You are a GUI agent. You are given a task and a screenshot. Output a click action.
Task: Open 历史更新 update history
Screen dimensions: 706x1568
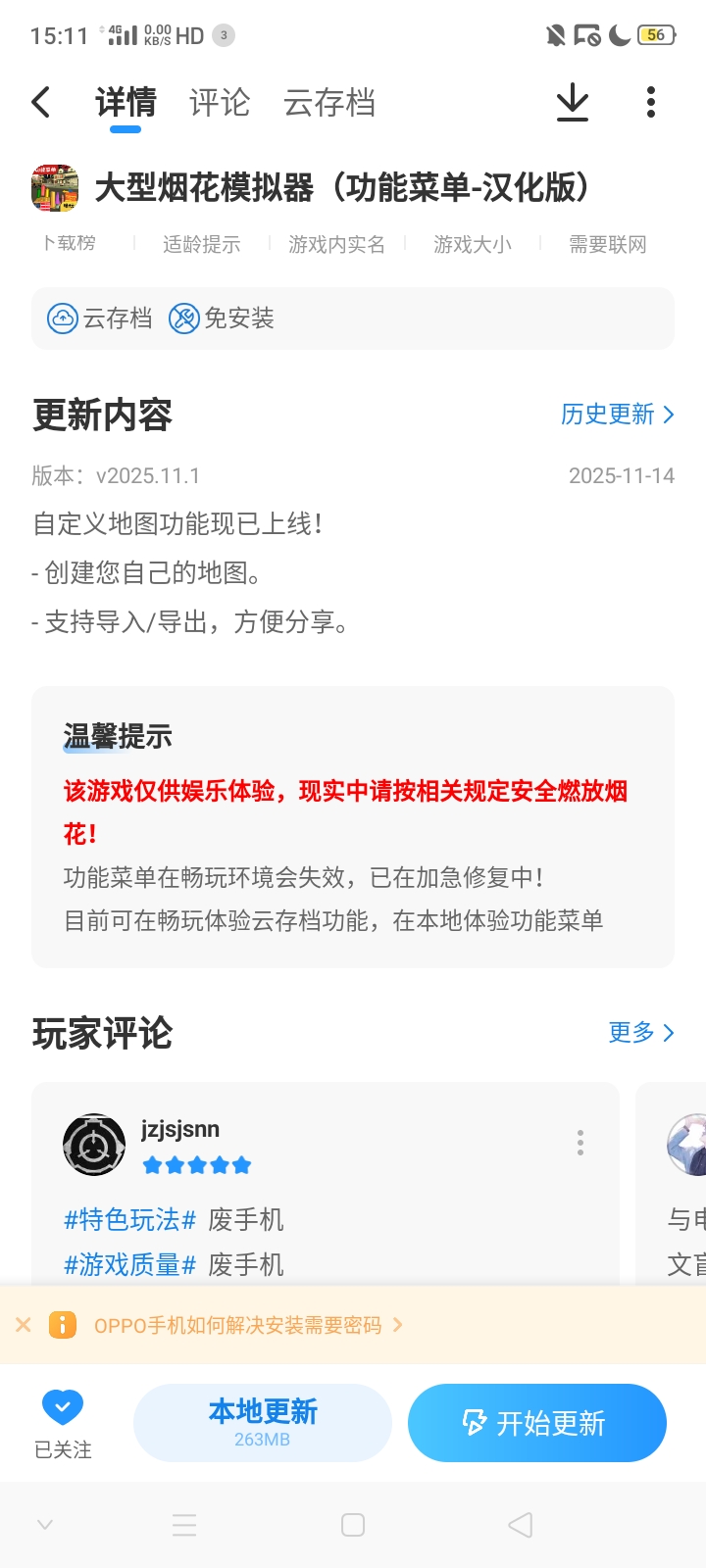(617, 415)
